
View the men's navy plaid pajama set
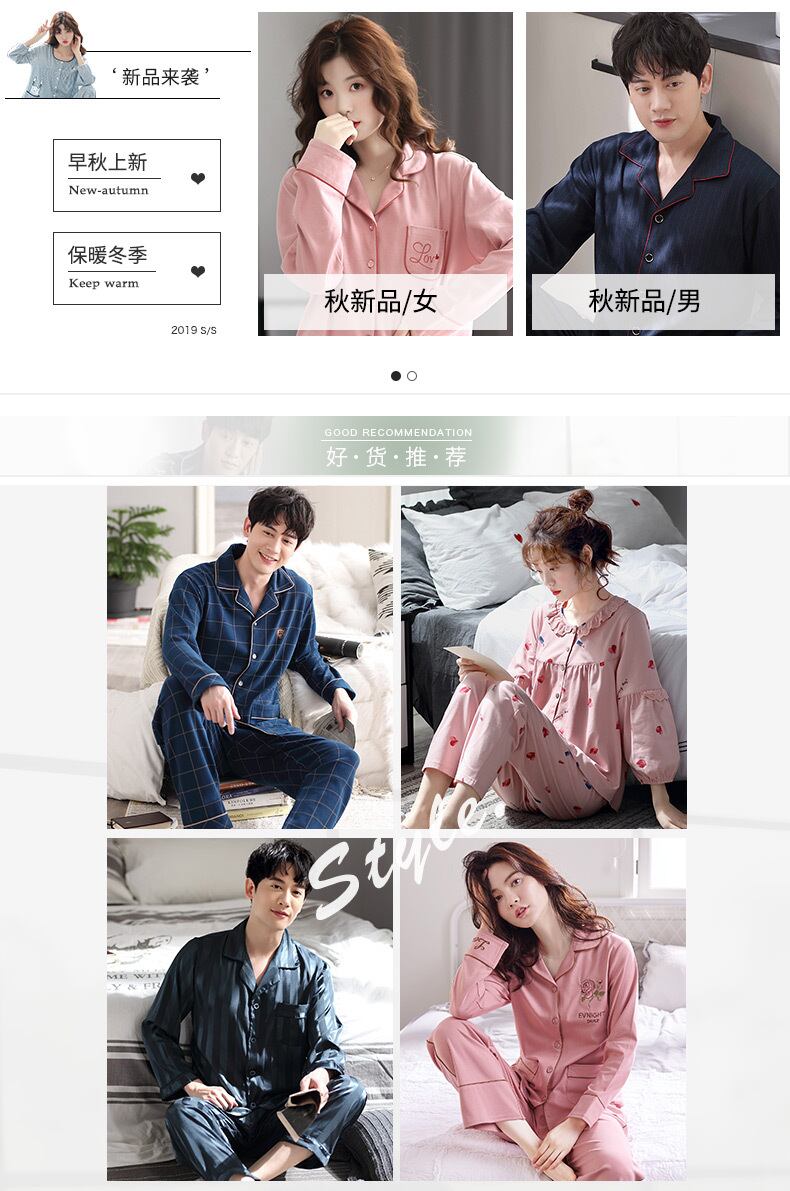tap(250, 657)
